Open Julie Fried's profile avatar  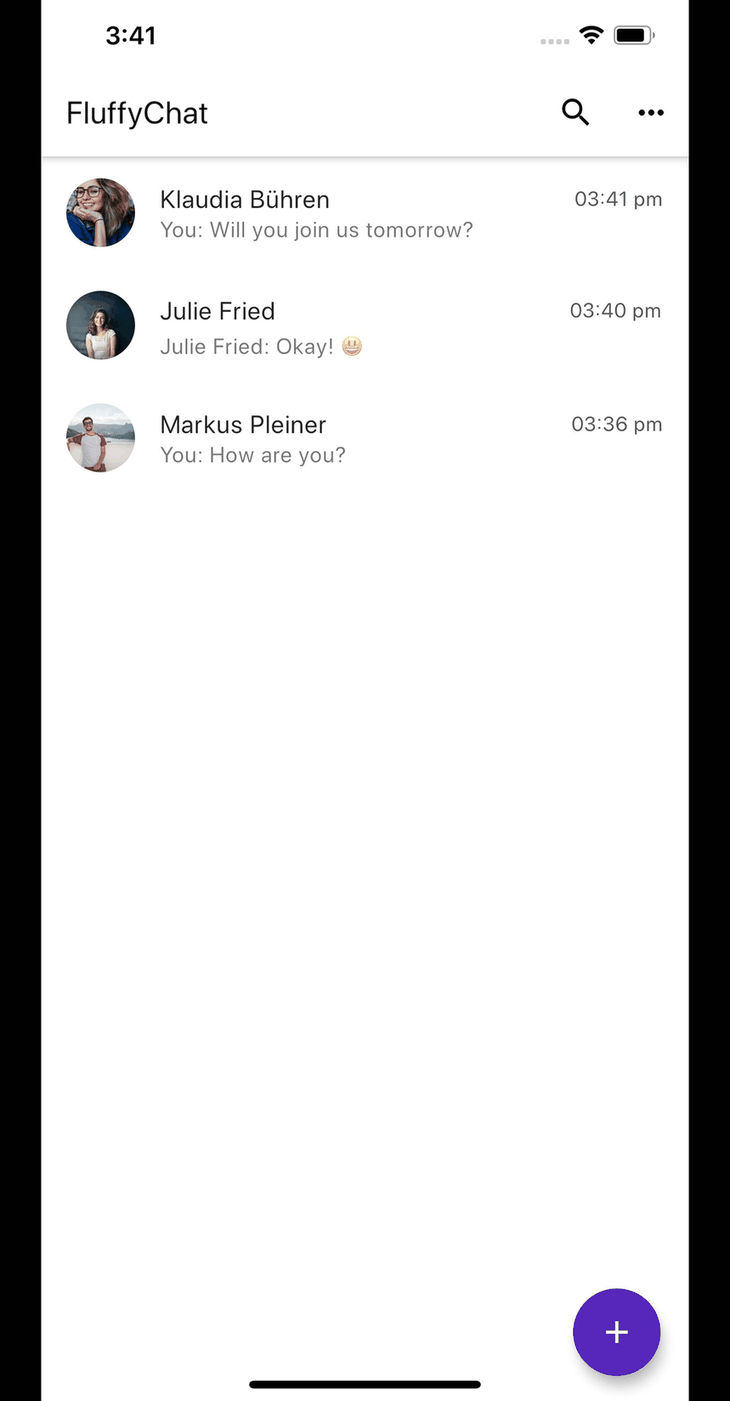pos(100,325)
